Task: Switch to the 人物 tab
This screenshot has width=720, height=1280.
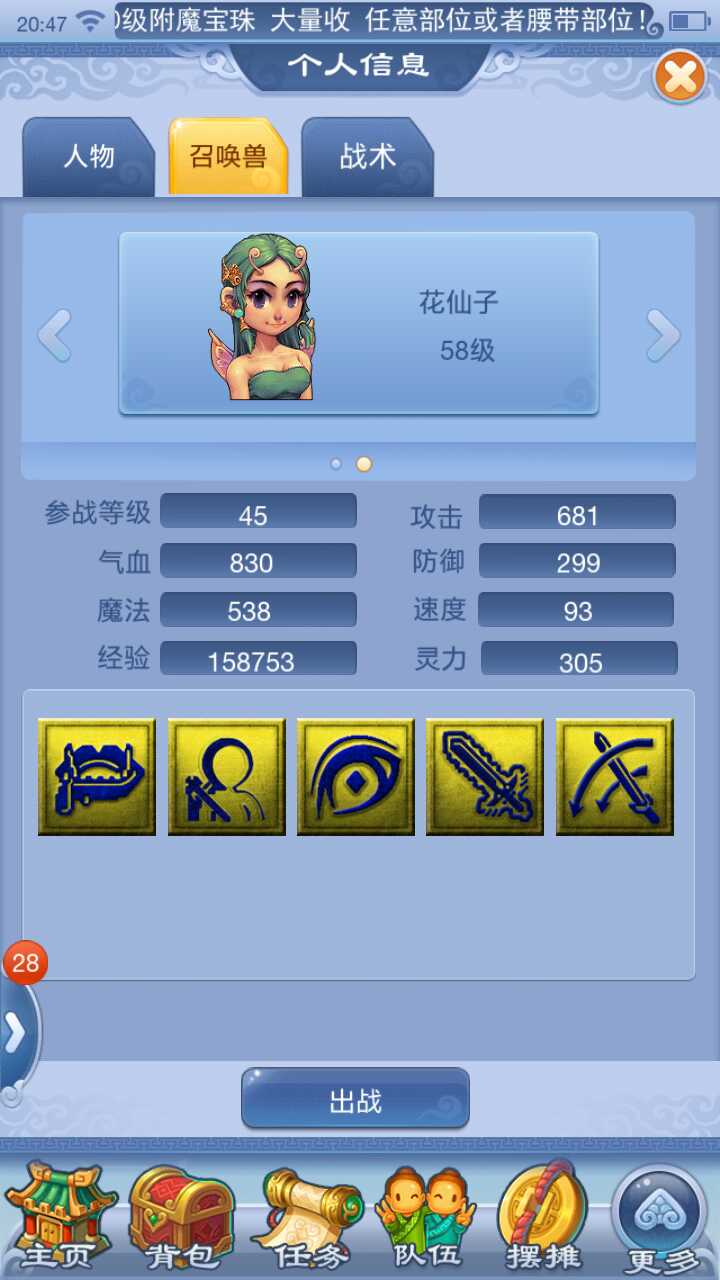Action: [x=89, y=157]
